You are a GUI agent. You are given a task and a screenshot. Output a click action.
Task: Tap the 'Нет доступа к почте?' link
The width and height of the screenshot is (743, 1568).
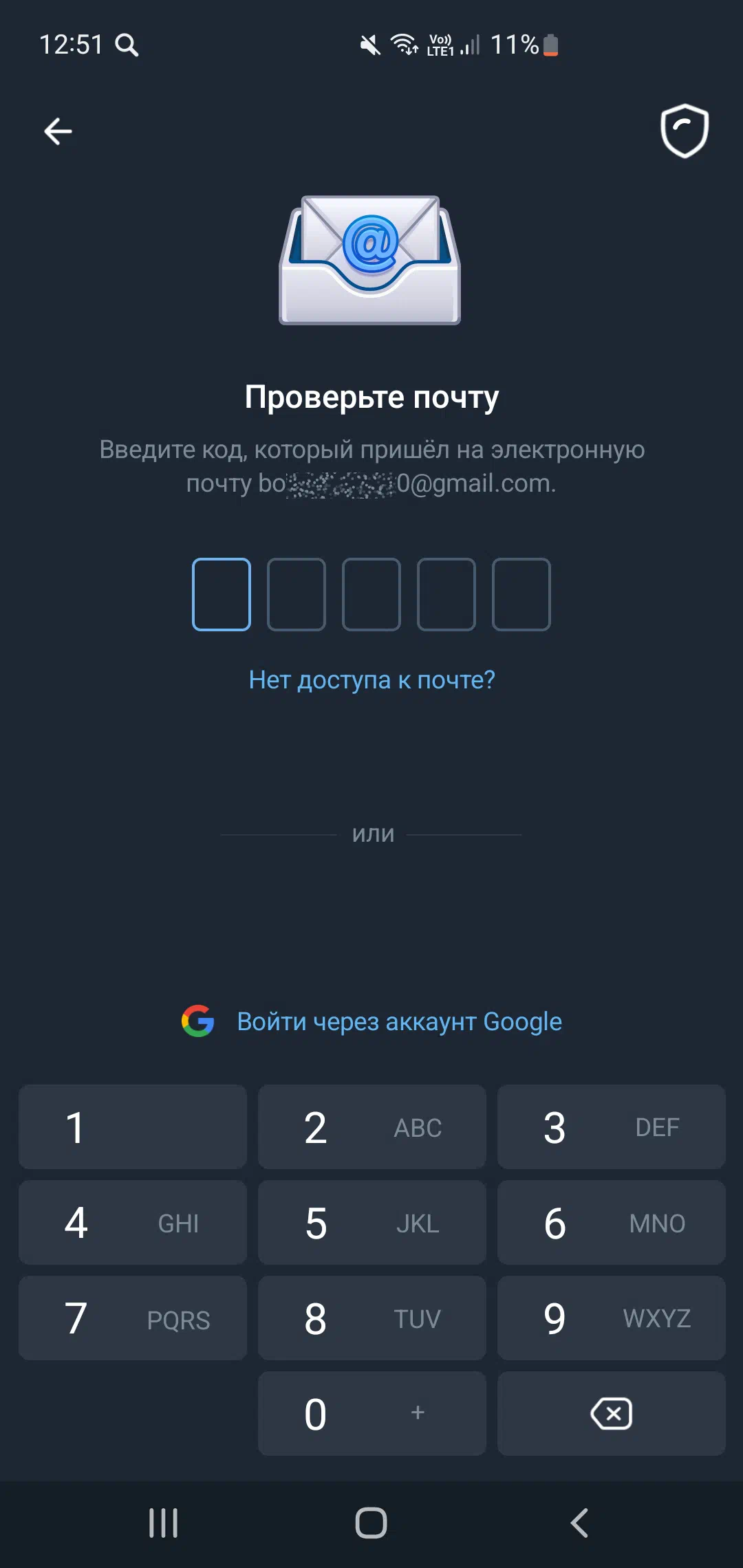pyautogui.click(x=371, y=680)
